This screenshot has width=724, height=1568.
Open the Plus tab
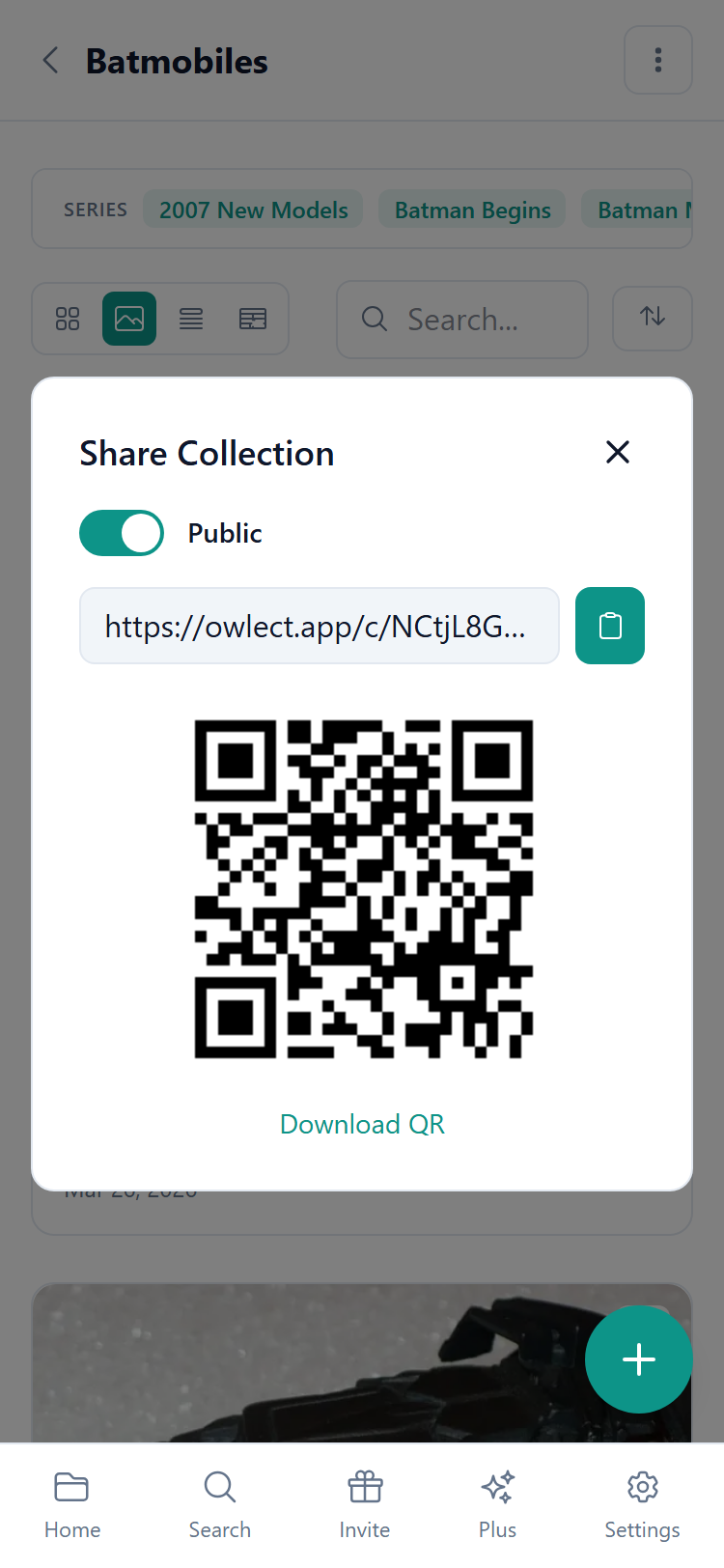[498, 1504]
